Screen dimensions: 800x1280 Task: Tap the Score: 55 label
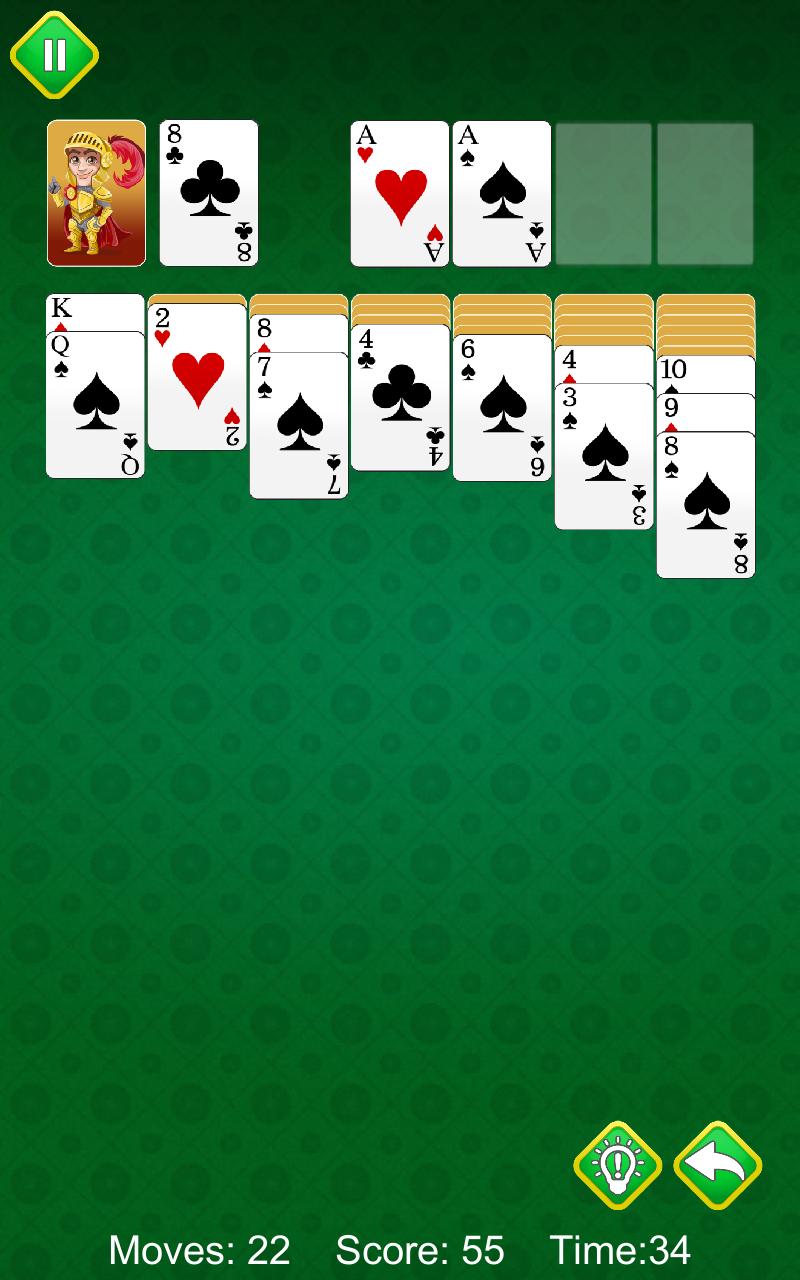(420, 1250)
